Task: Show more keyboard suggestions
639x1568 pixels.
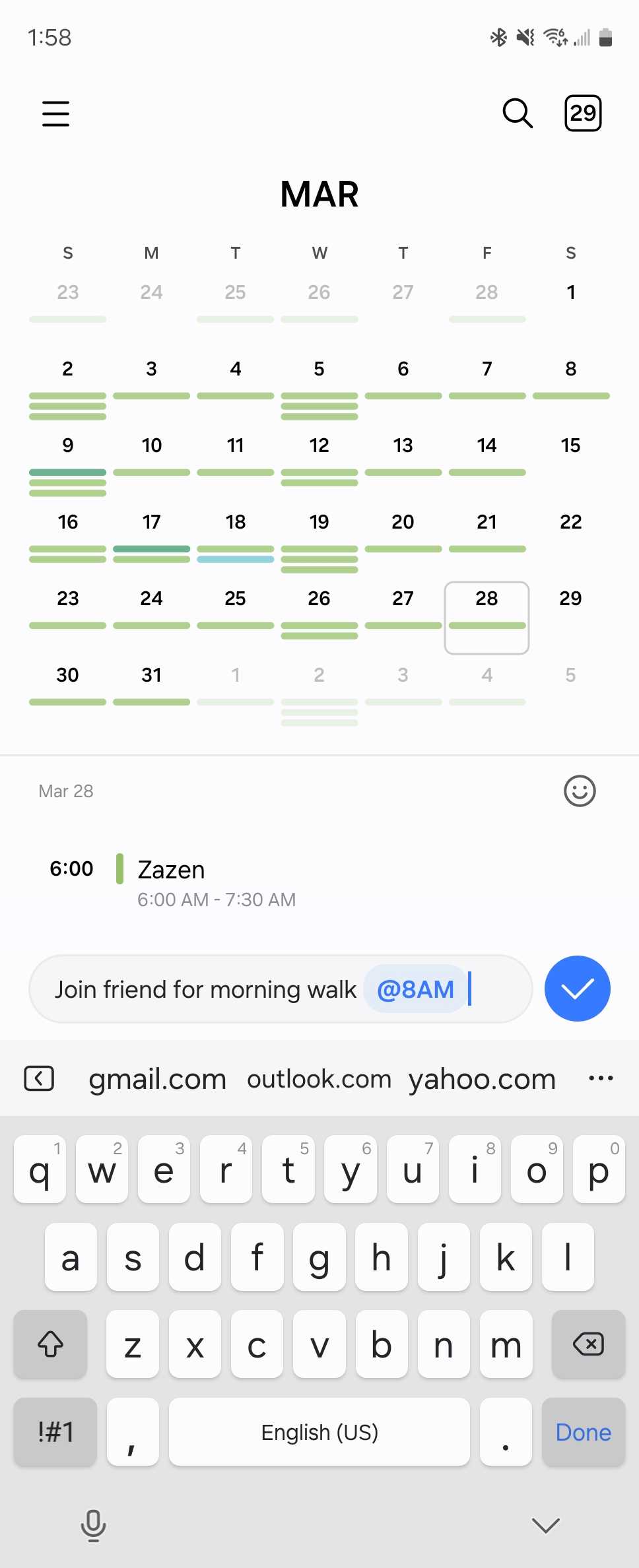Action: tap(601, 1079)
